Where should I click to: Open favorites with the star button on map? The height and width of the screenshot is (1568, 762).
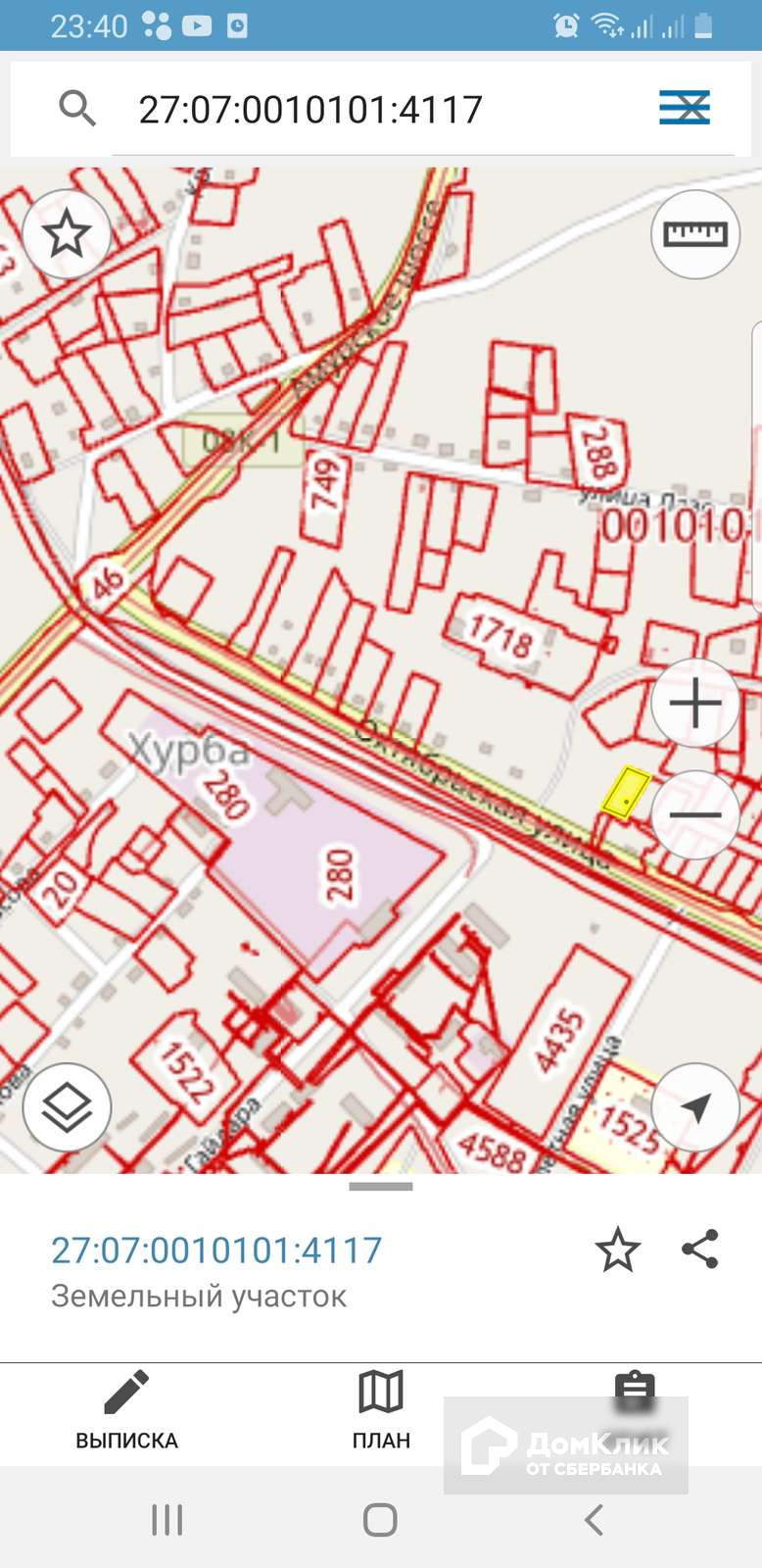(x=67, y=234)
